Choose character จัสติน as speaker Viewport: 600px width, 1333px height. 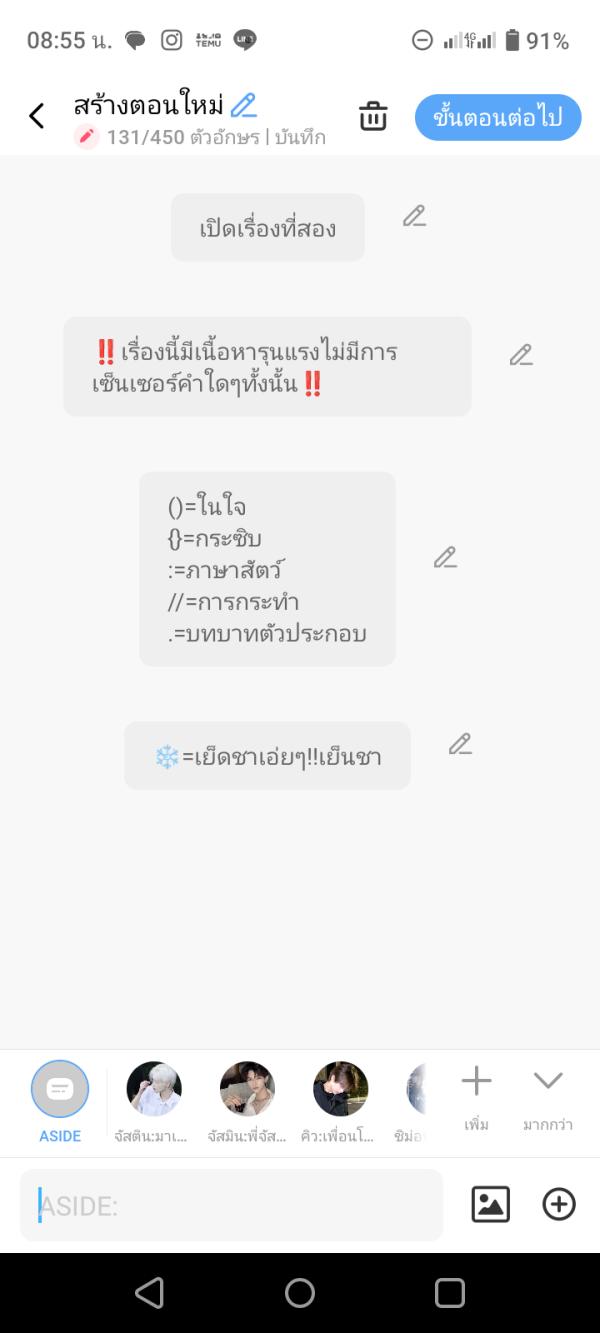tap(154, 1089)
